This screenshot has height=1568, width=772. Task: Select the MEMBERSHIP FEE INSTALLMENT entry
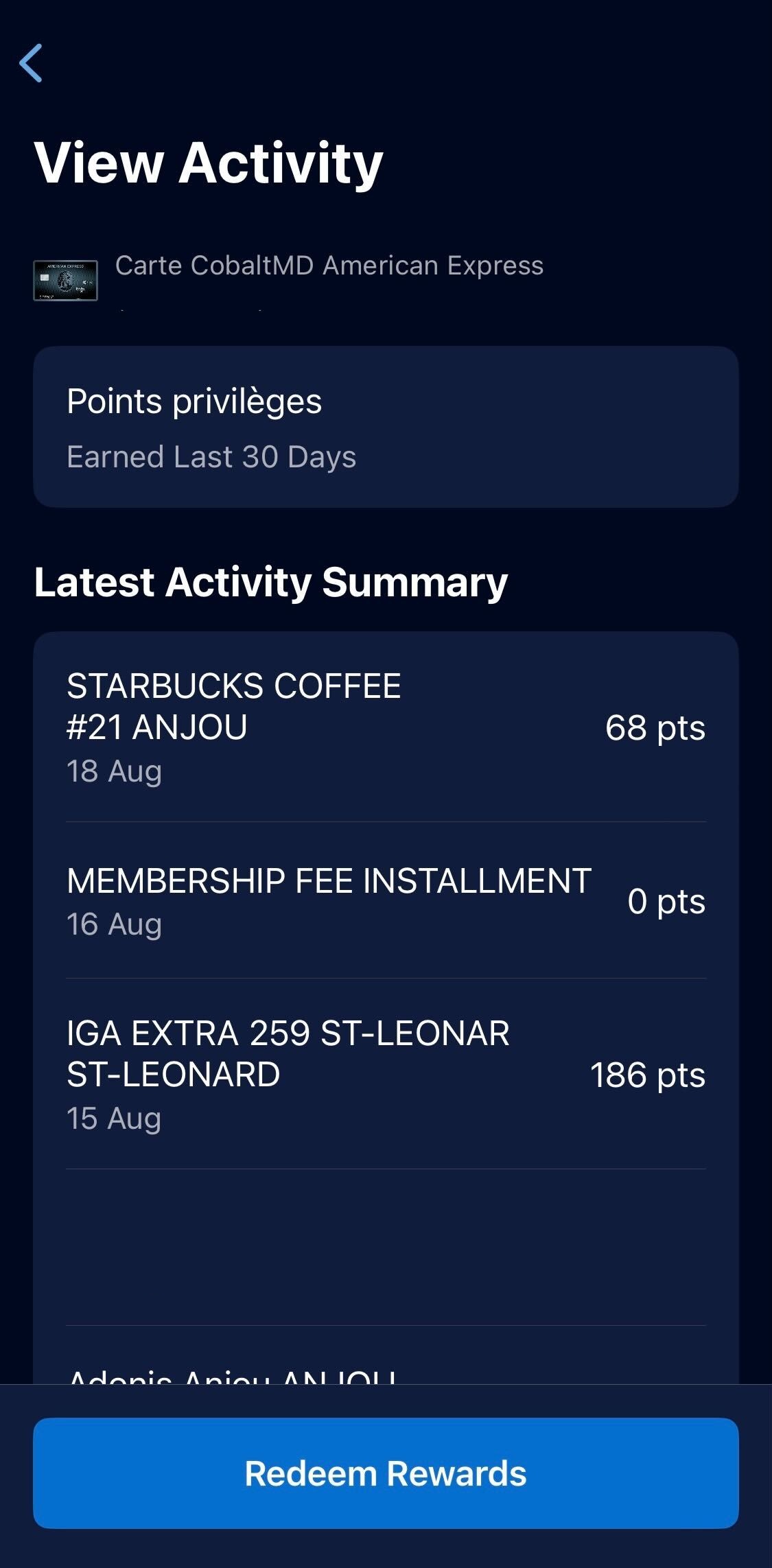[330, 882]
